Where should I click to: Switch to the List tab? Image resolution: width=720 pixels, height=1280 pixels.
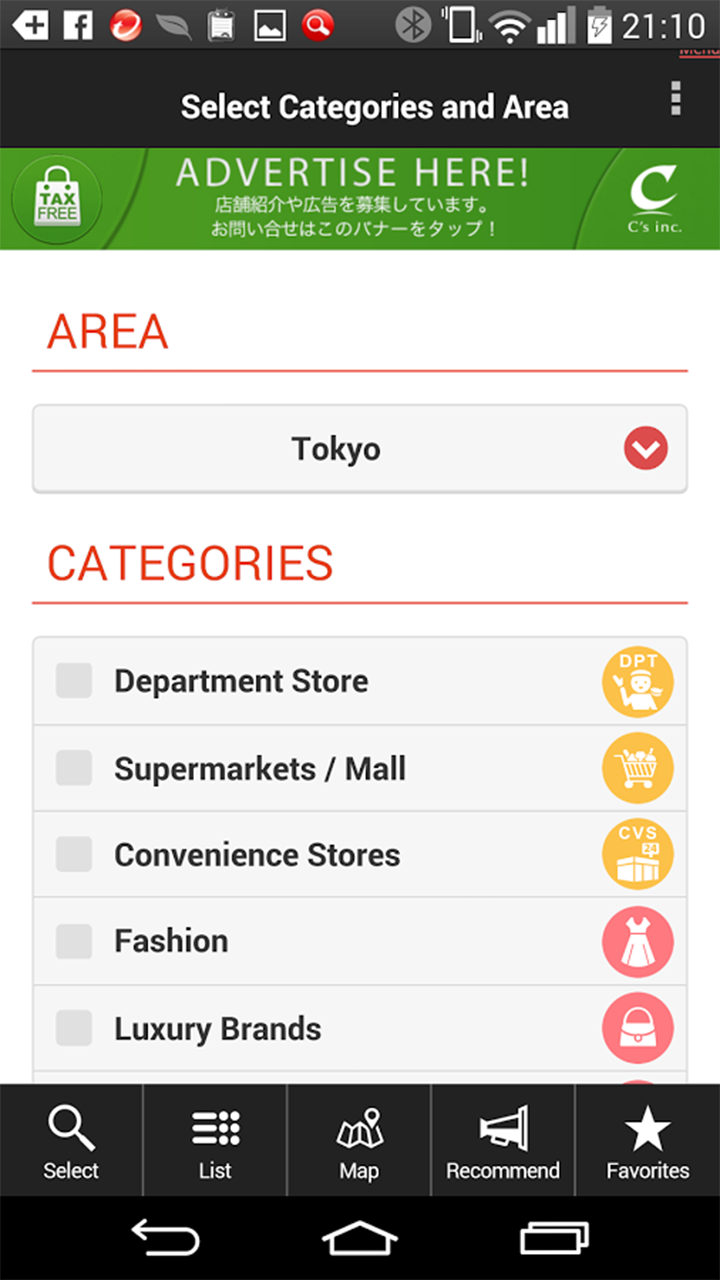coord(215,1140)
